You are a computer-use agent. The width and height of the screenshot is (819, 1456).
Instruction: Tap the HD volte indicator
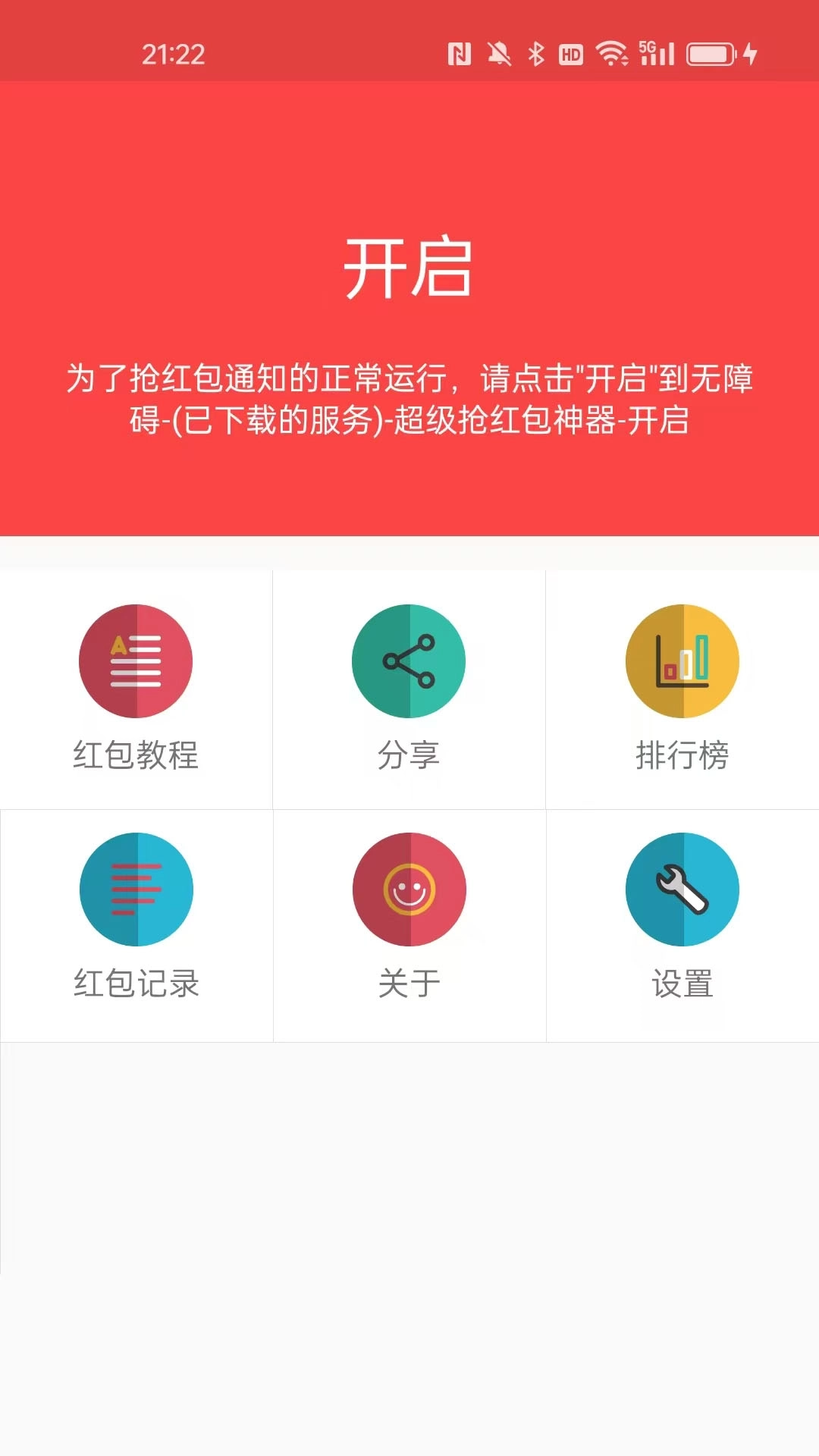[x=571, y=53]
